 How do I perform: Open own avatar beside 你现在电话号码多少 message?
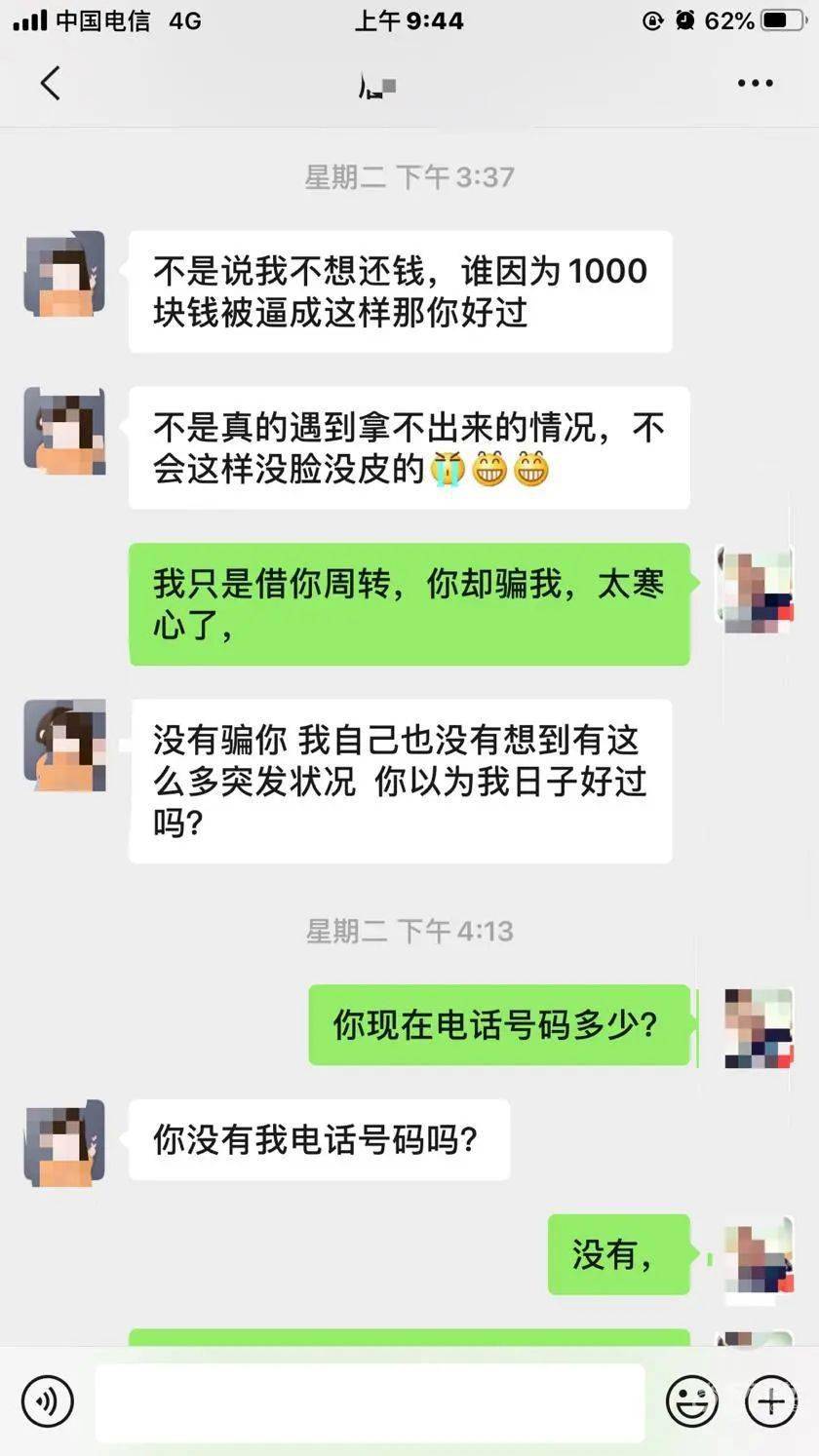tap(759, 1027)
